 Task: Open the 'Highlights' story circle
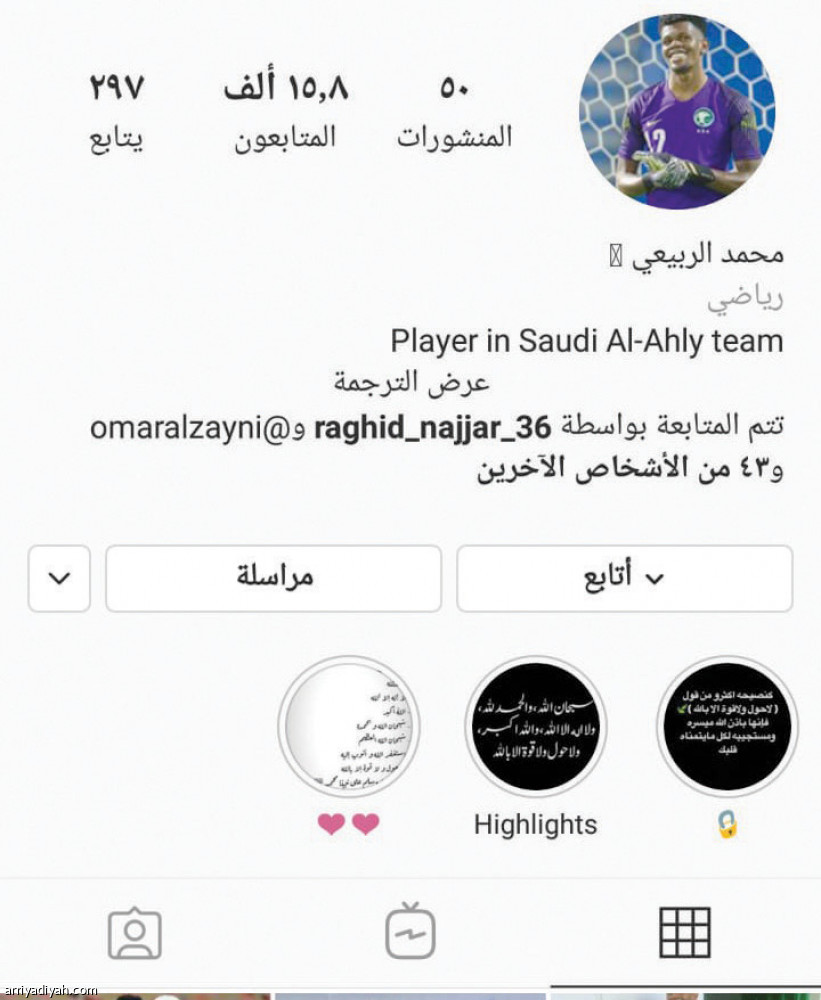tap(536, 727)
